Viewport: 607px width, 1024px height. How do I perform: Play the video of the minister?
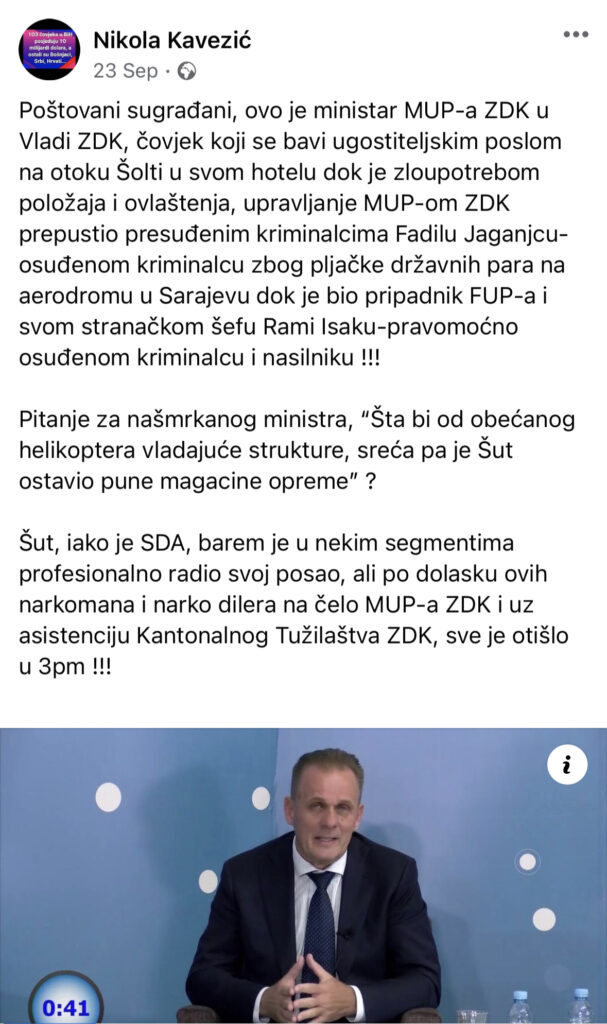[x=303, y=875]
